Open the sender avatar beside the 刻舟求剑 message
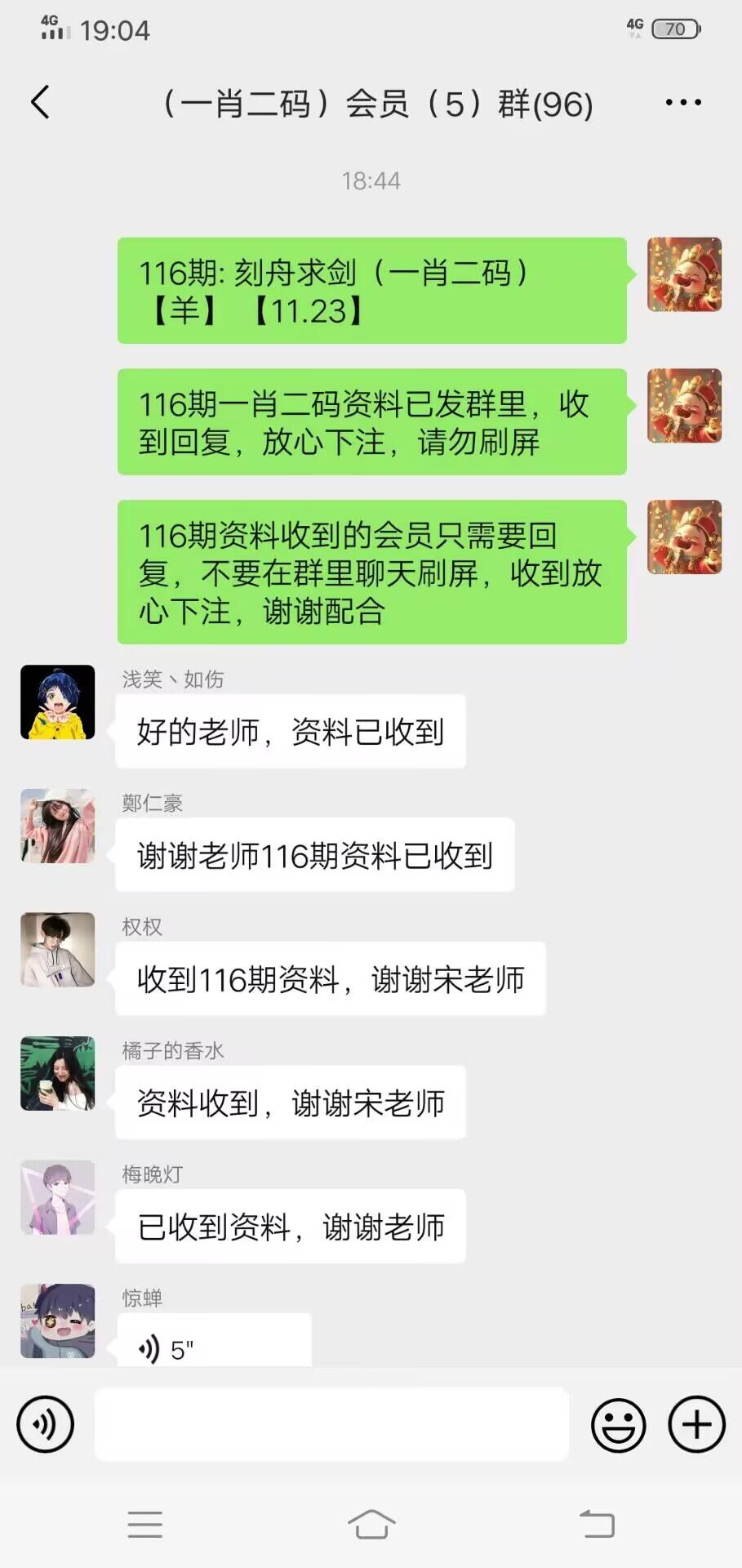 point(684,274)
